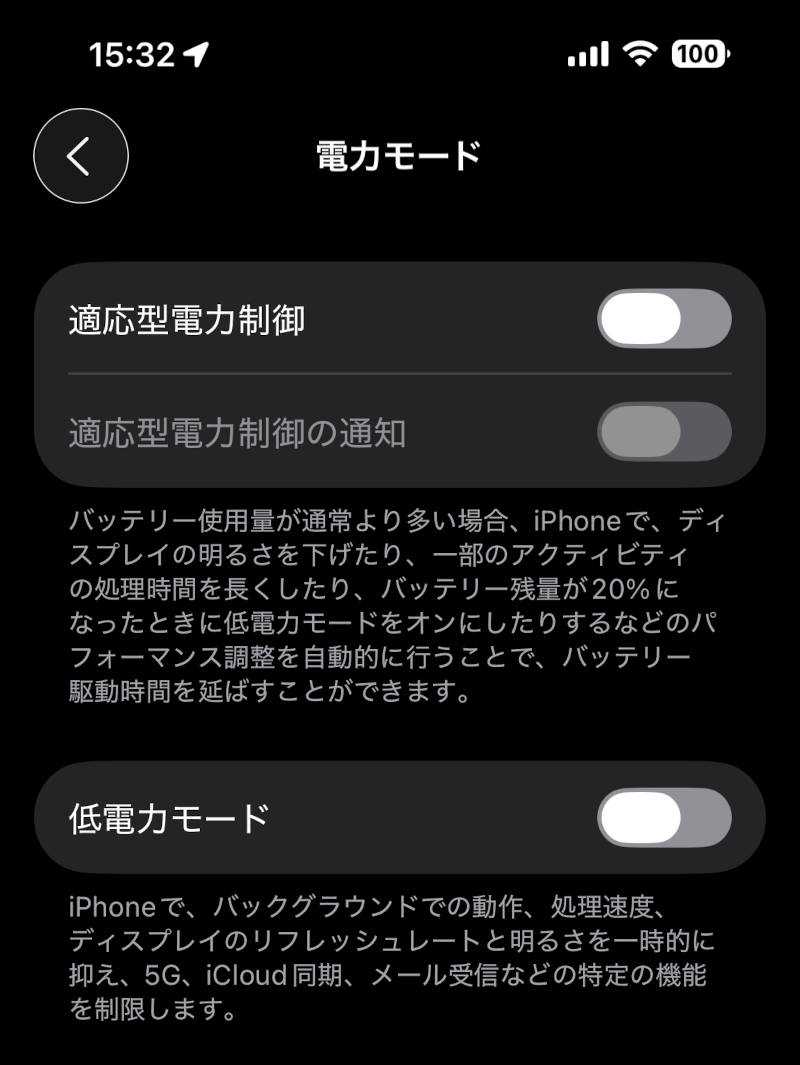Screen dimensions: 800x1065
Task: Toggle the 低電力モード switch
Action: coord(664,817)
